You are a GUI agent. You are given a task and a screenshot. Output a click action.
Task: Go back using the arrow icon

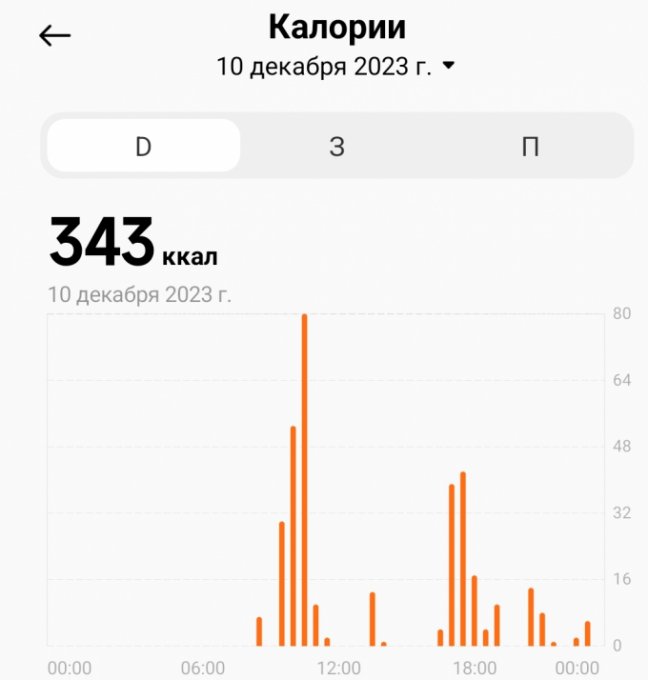(x=55, y=36)
